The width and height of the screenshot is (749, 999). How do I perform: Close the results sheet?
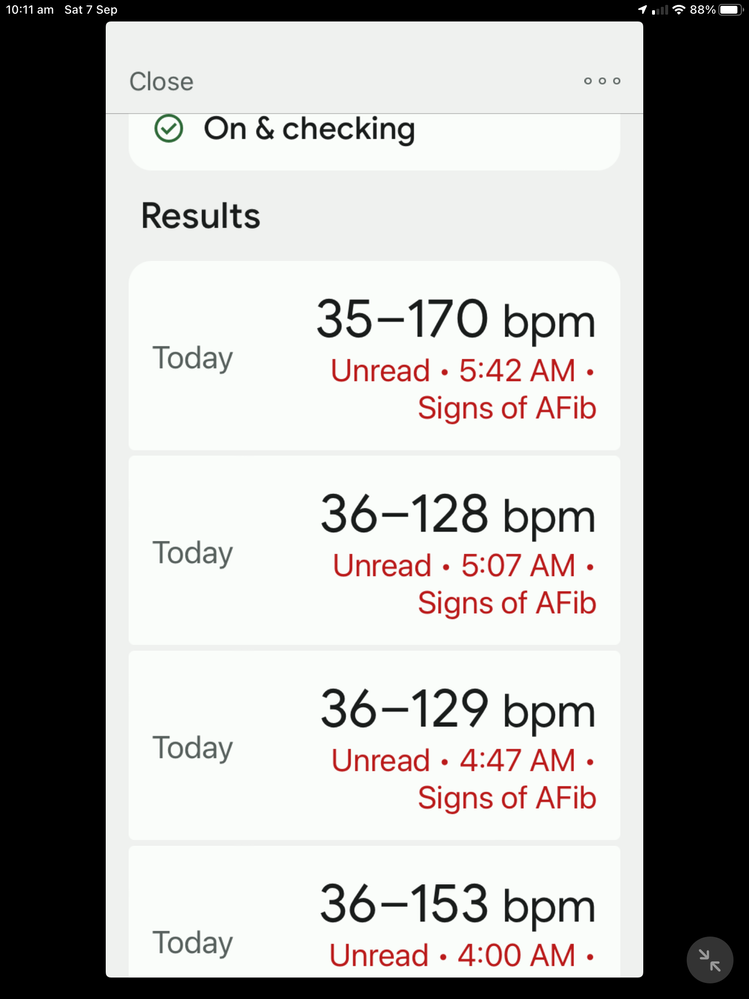click(x=161, y=82)
